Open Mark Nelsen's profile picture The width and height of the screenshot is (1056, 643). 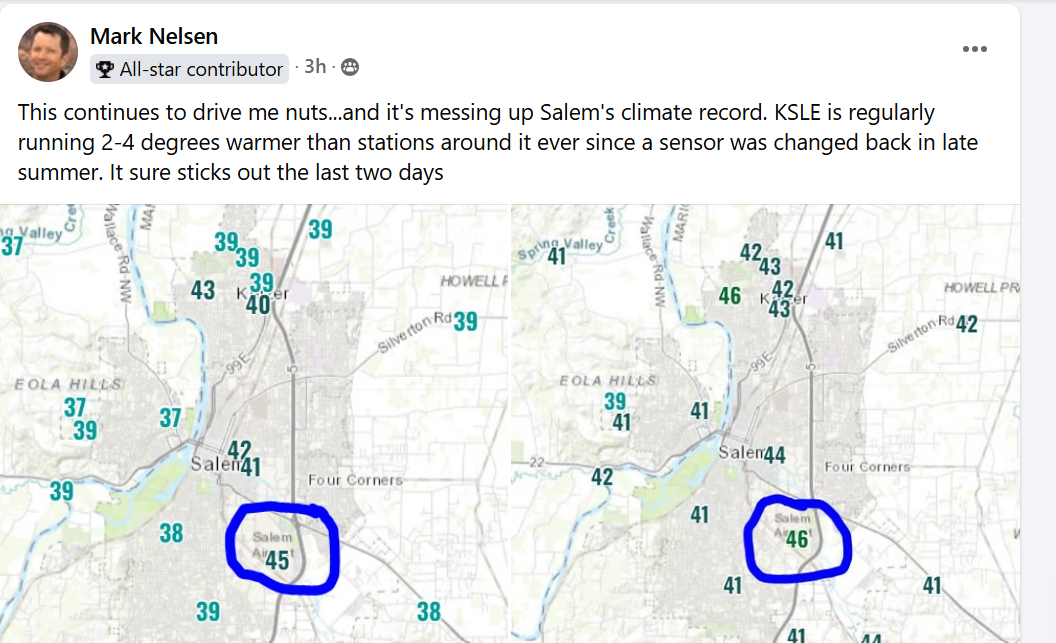48,52
